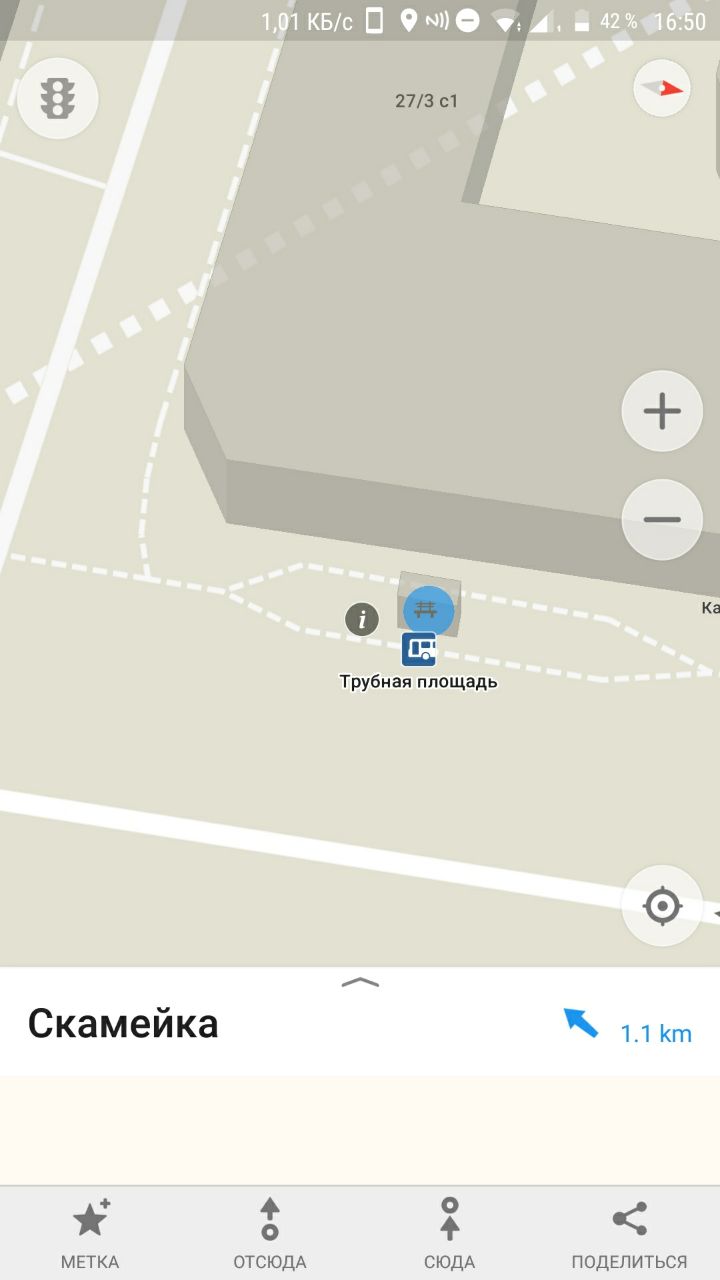Toggle the traffic layer button
Image resolution: width=720 pixels, height=1280 pixels.
(57, 97)
